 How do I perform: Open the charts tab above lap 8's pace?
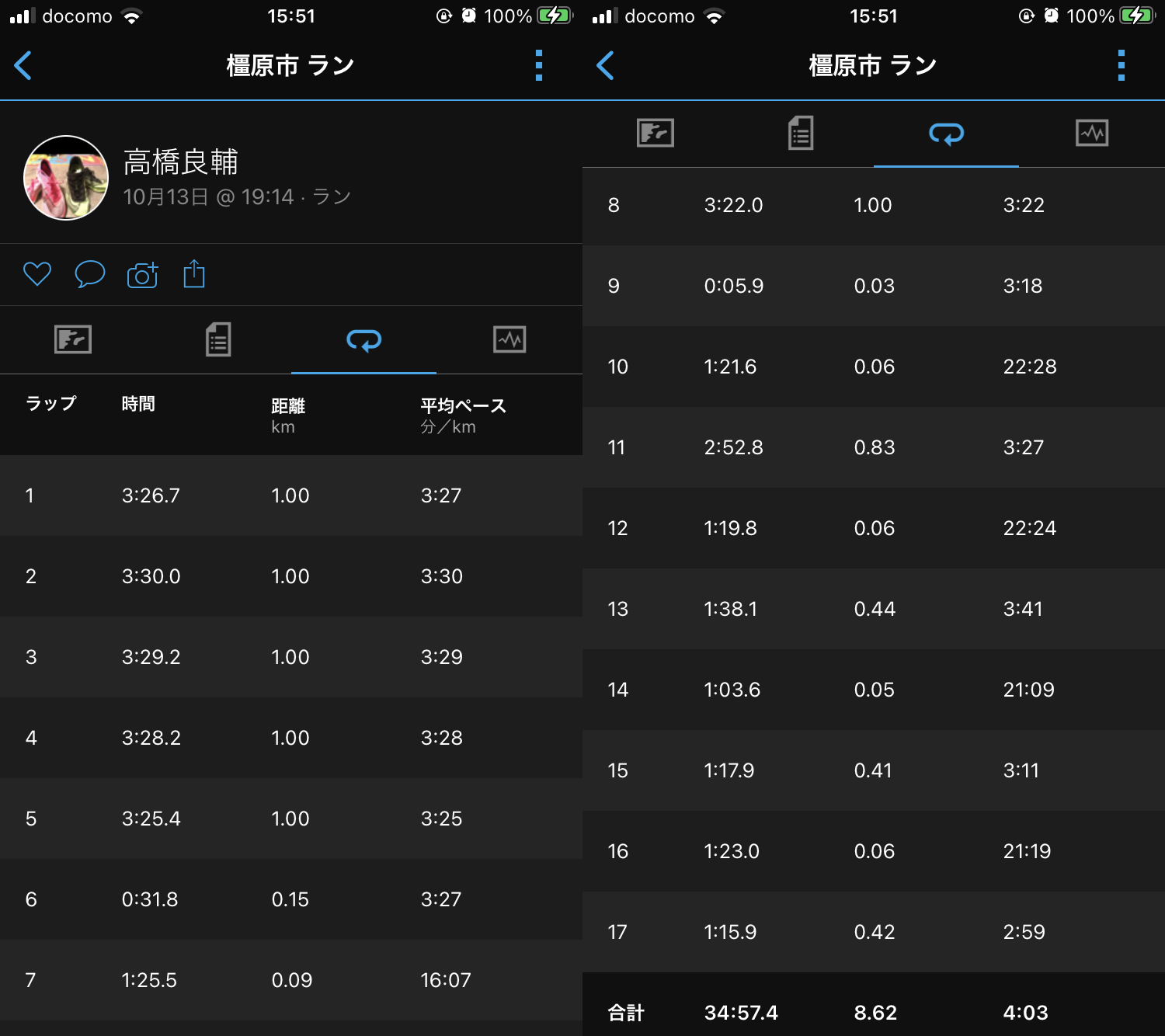[1092, 133]
